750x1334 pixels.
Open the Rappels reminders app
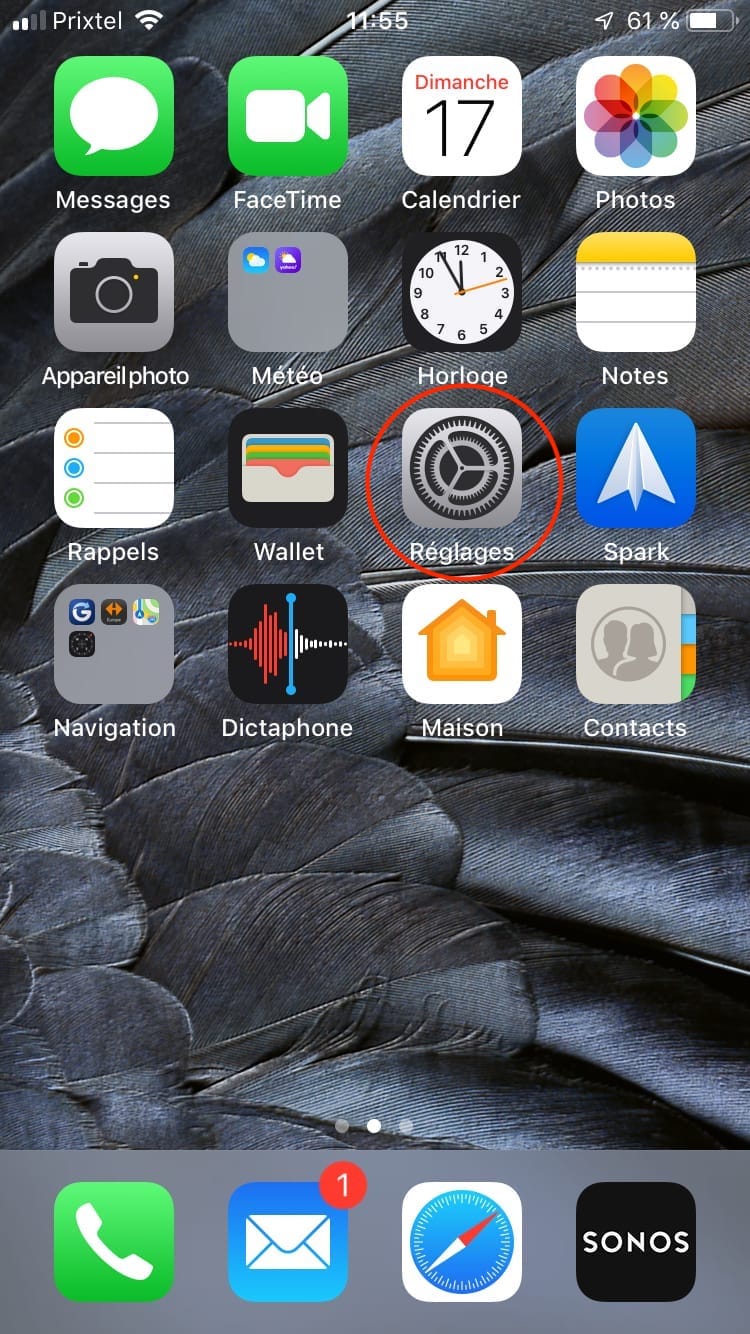pos(113,468)
